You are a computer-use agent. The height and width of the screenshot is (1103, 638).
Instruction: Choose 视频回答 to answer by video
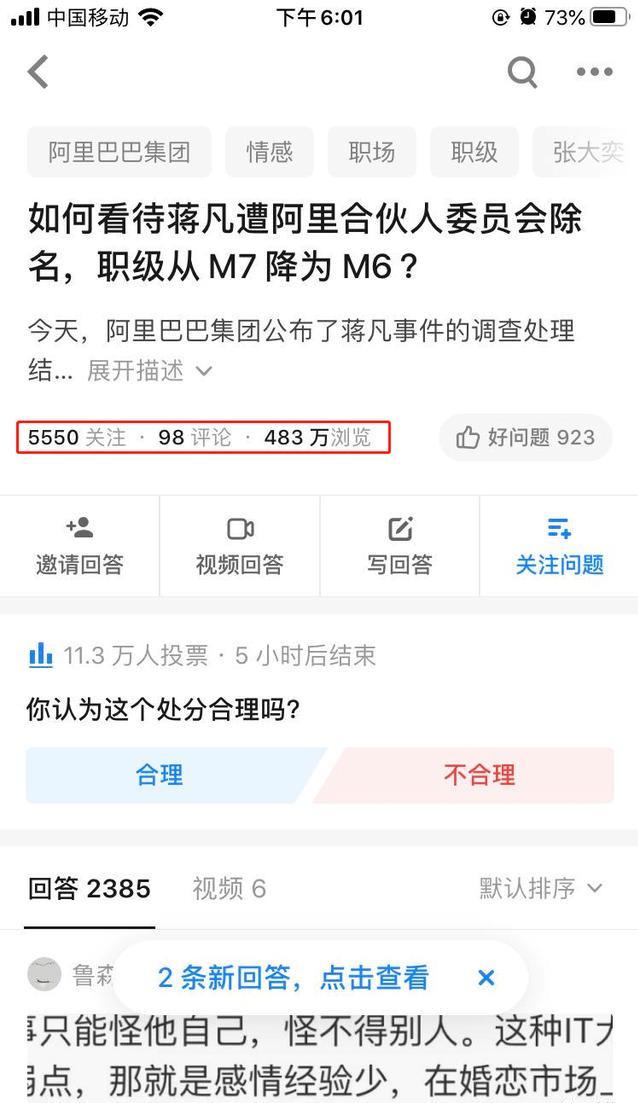(x=240, y=546)
